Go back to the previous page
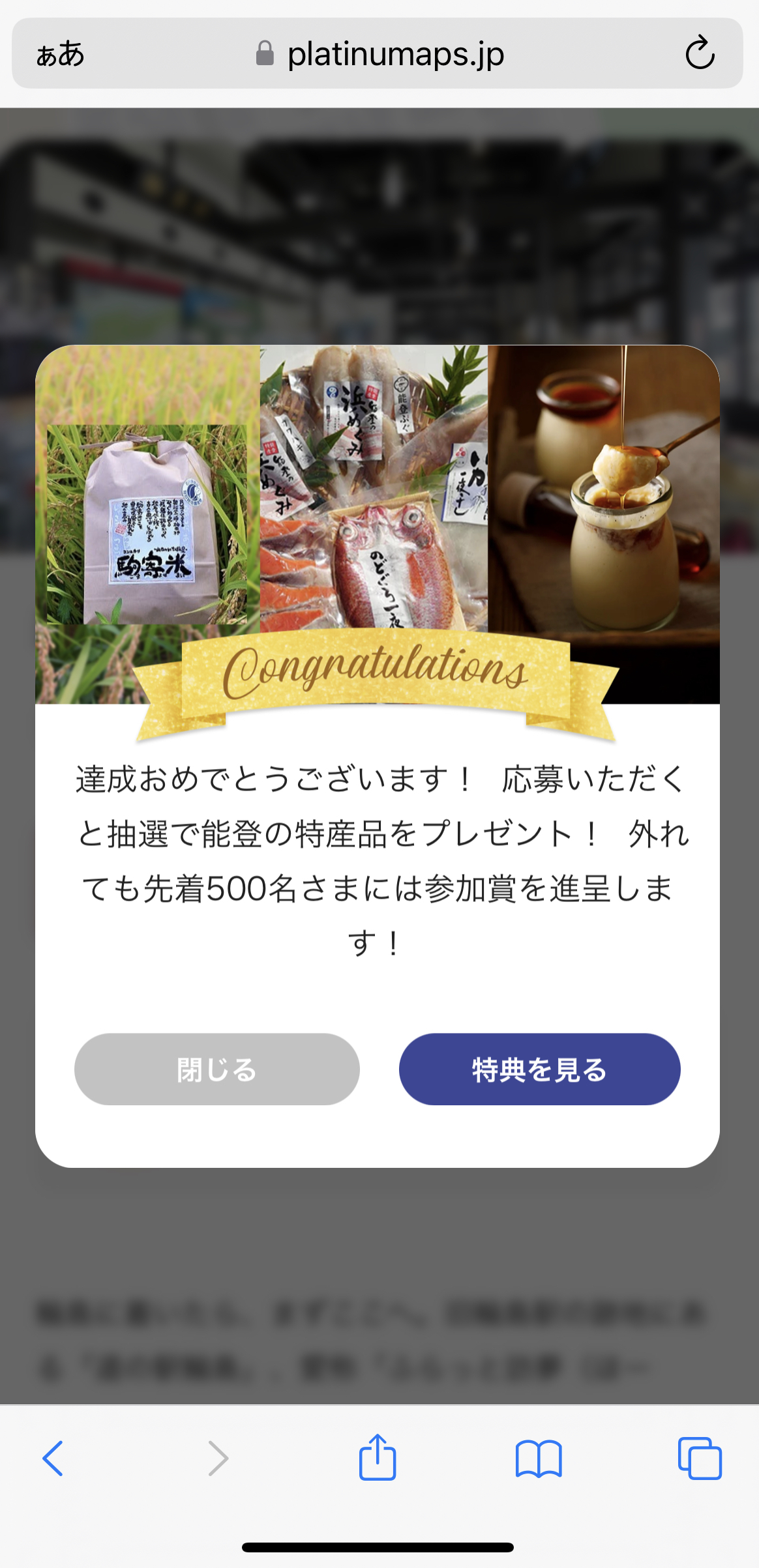 53,1458
